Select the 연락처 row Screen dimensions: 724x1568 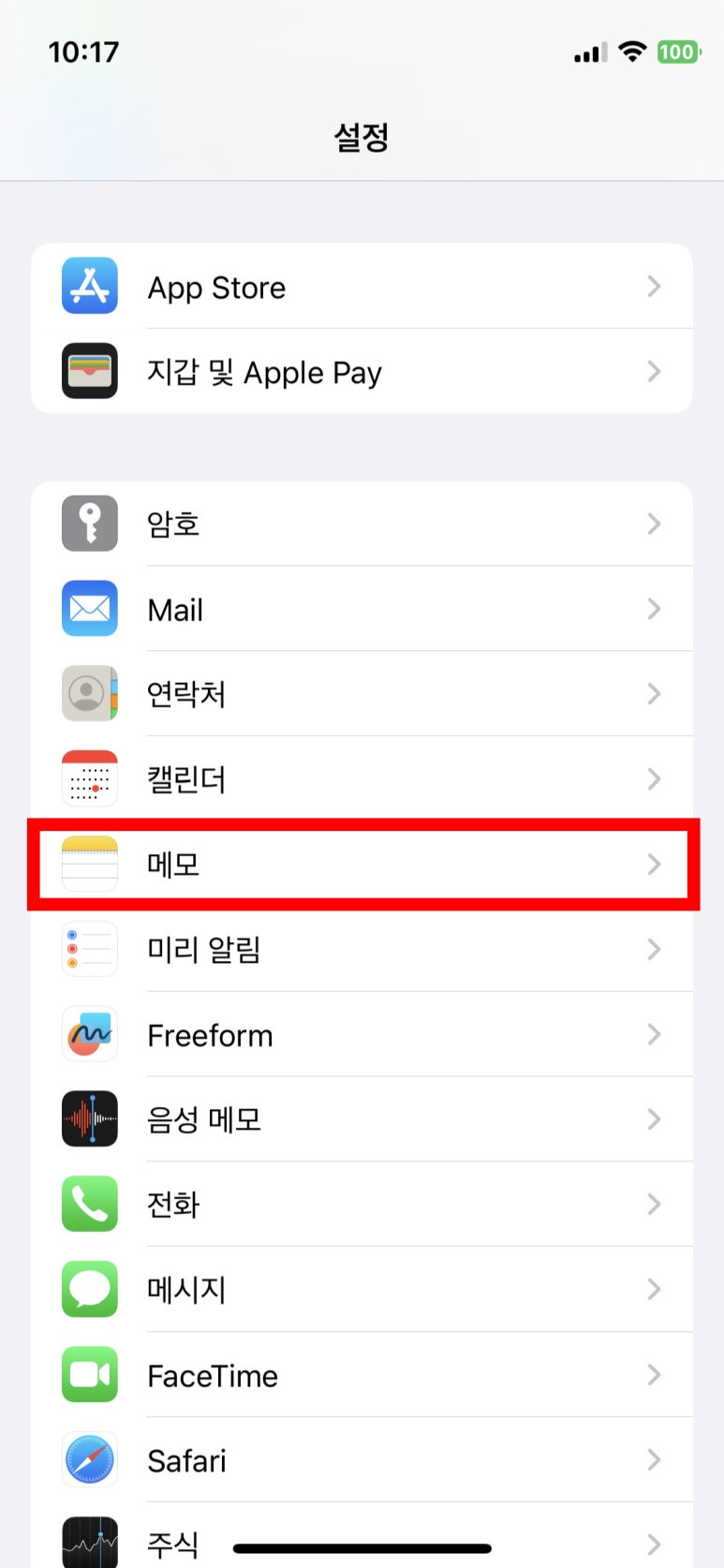tap(362, 694)
